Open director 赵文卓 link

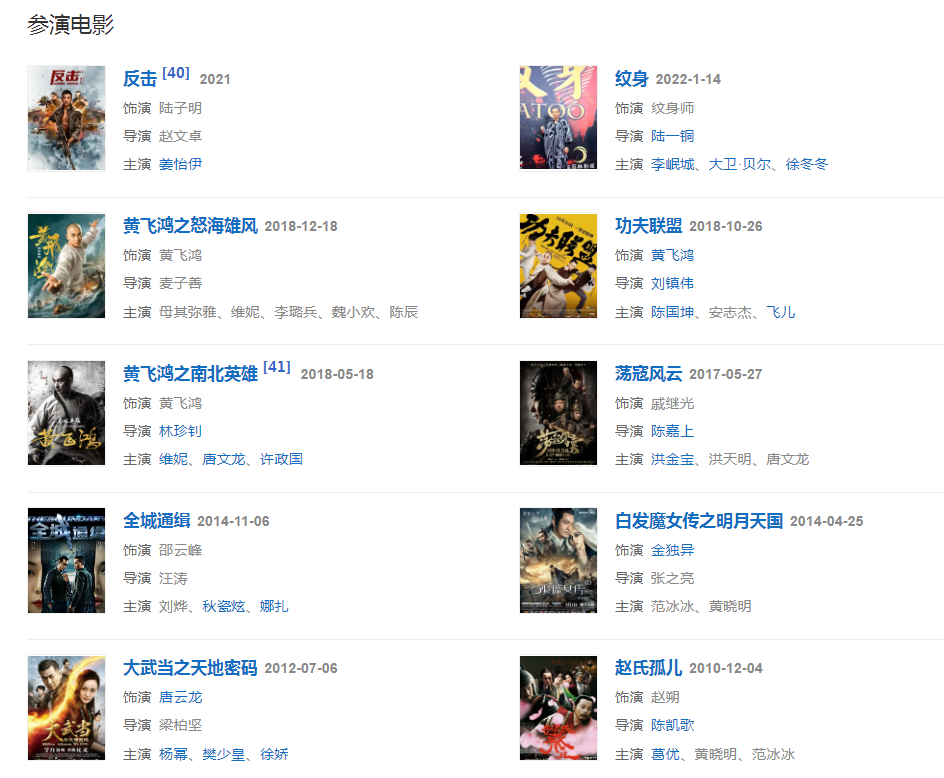pyautogui.click(x=180, y=136)
